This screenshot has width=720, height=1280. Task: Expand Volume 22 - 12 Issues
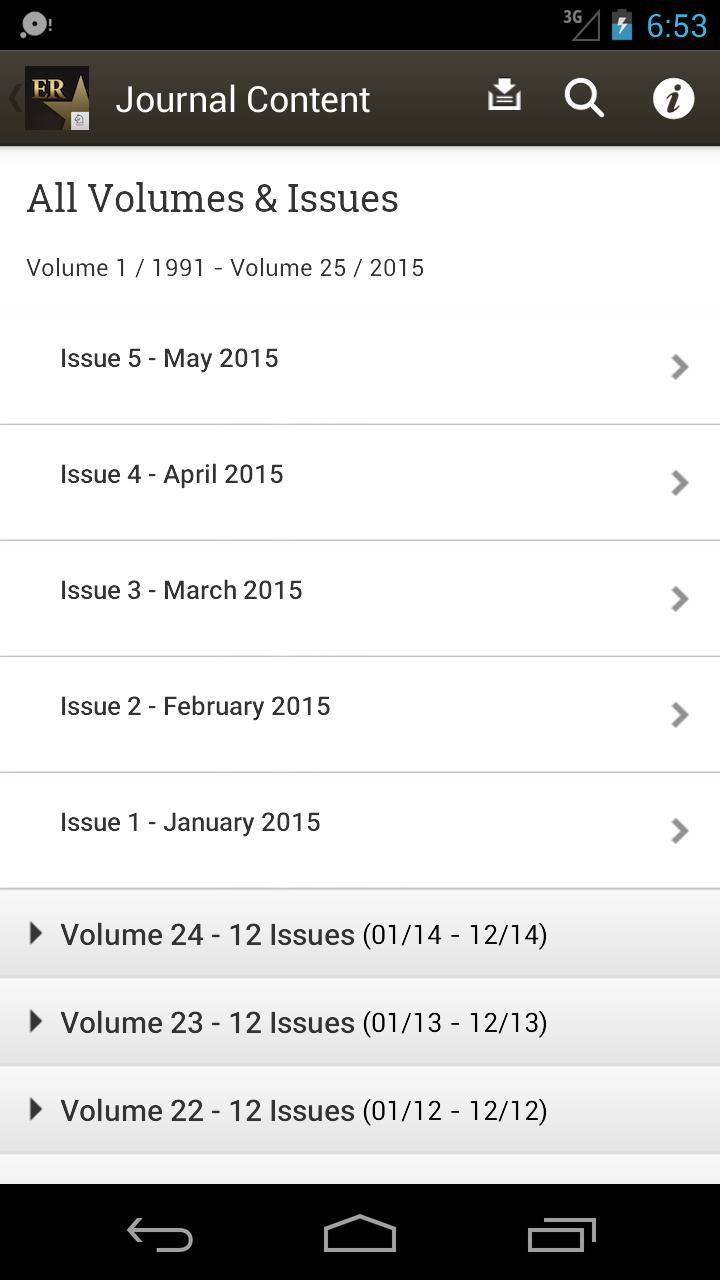point(360,1110)
